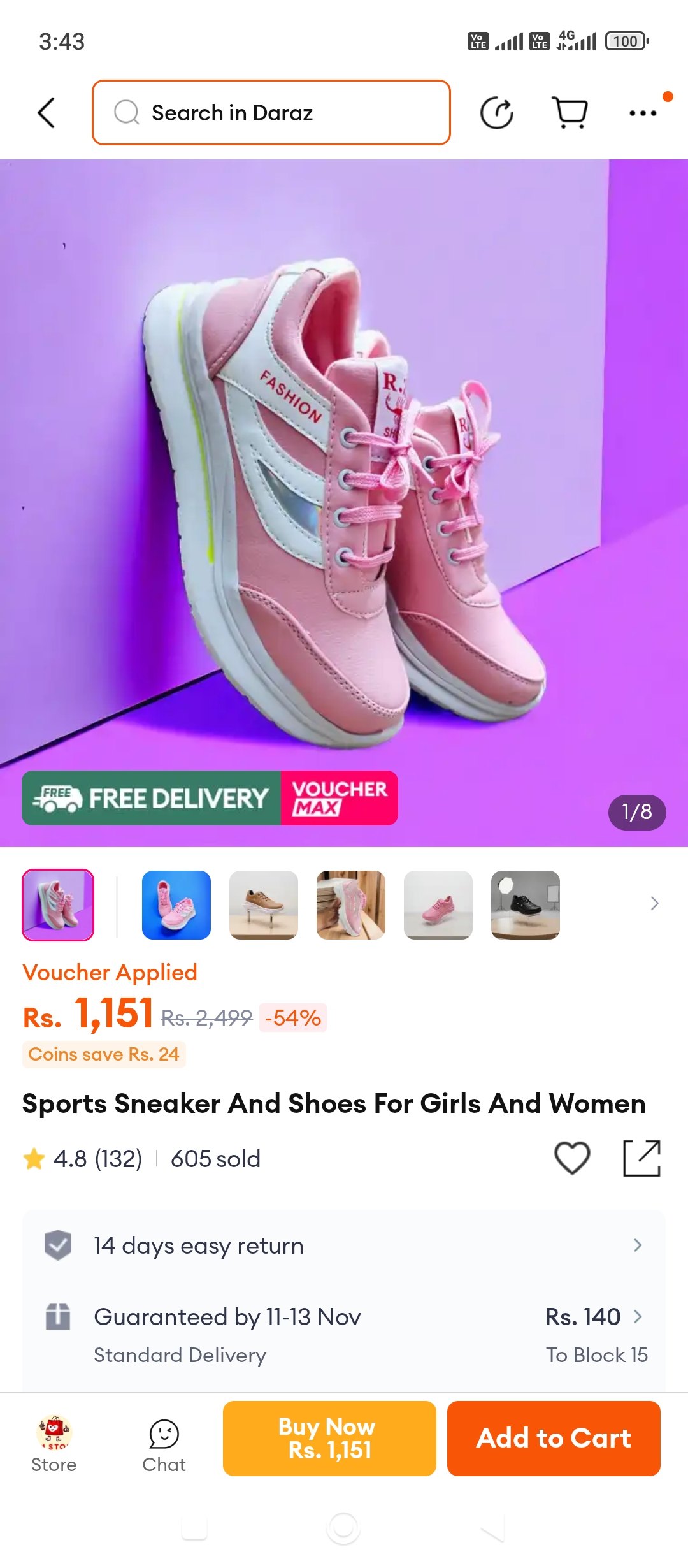Open the shopping cart icon

point(570,113)
